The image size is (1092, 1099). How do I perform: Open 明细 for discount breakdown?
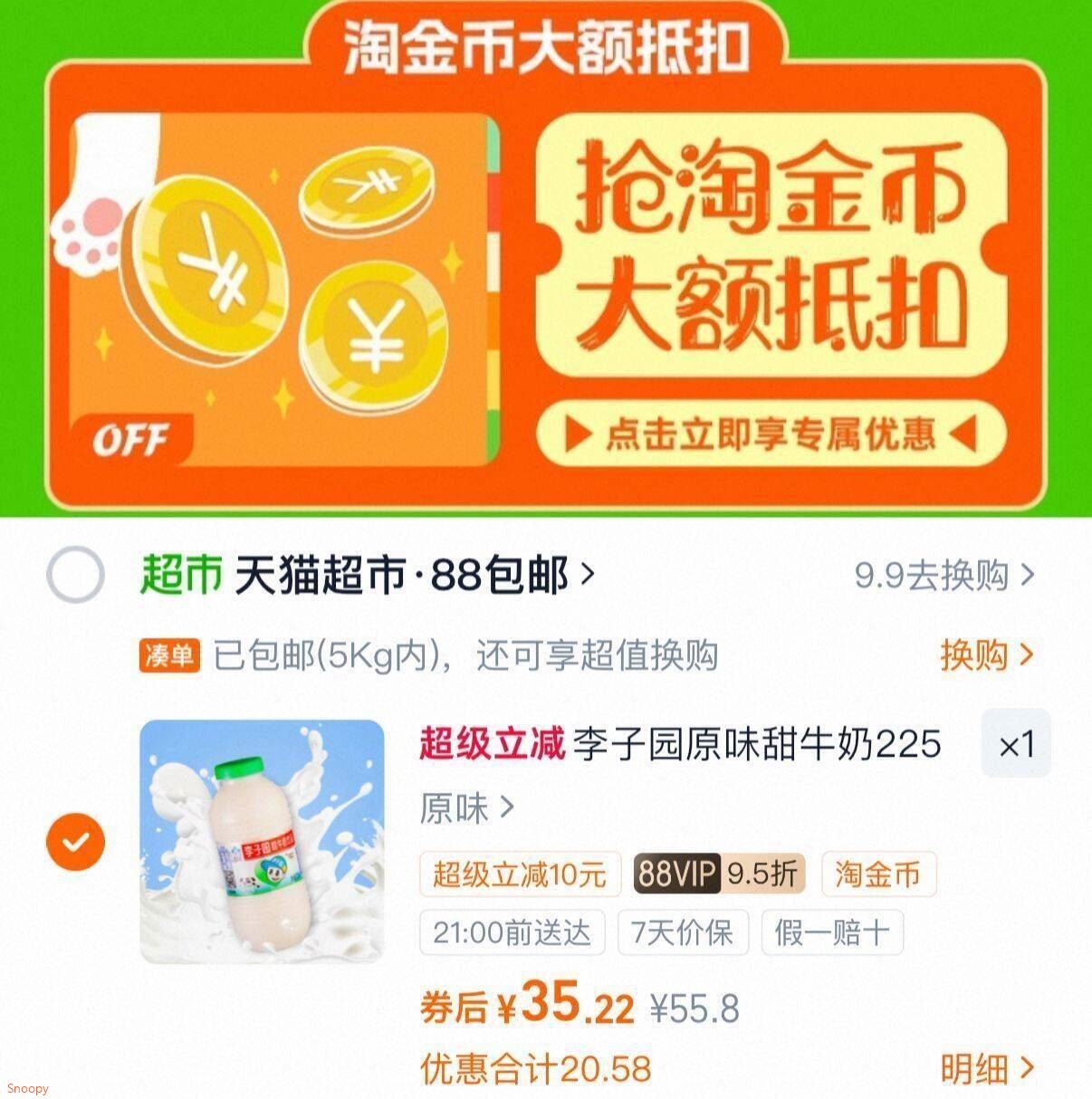(987, 1069)
